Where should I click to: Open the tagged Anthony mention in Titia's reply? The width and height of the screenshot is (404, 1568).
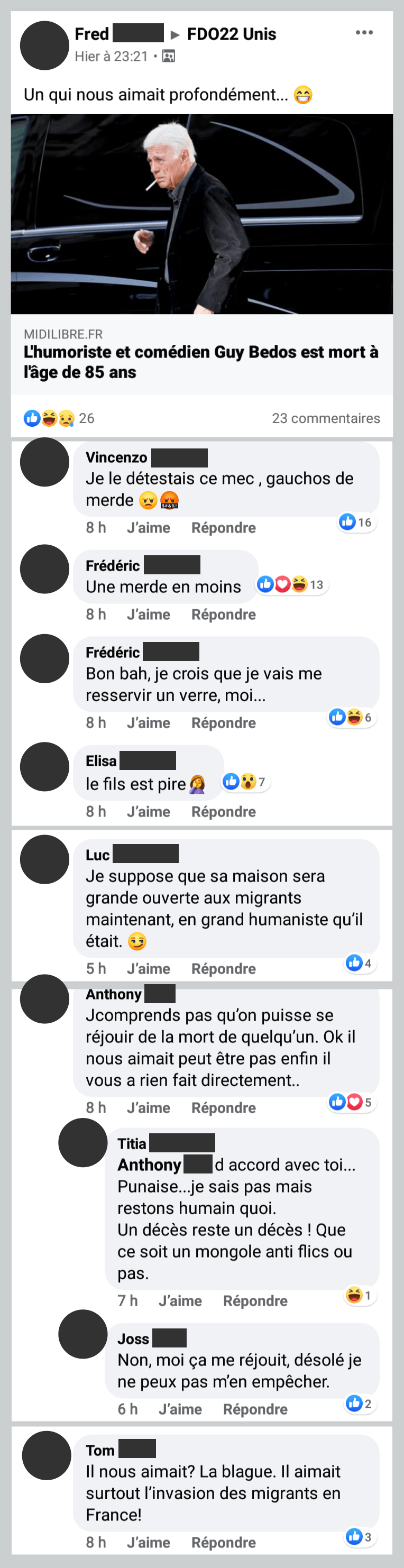(150, 1165)
